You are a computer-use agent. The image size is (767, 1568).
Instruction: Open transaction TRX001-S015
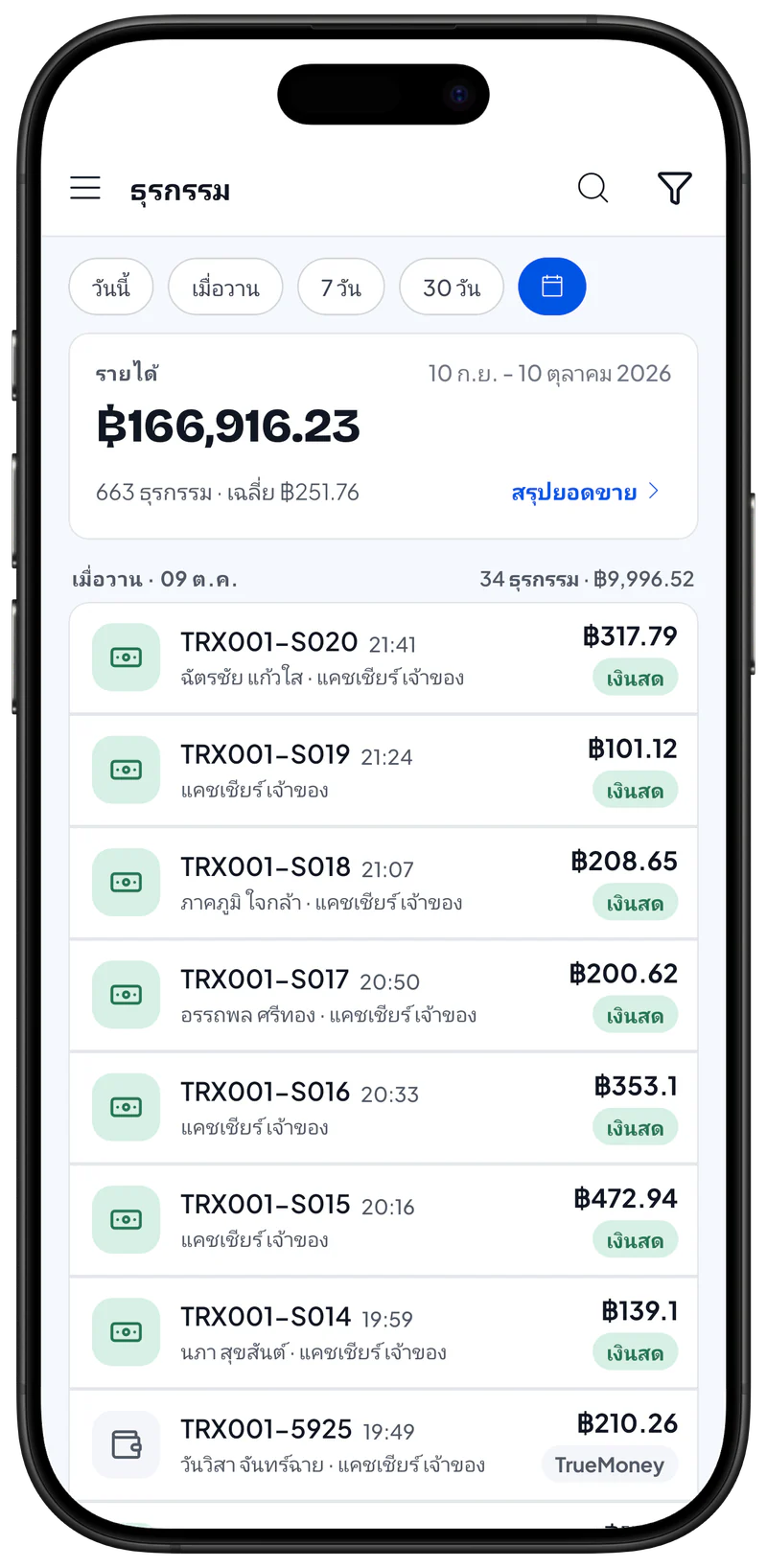tap(383, 1220)
